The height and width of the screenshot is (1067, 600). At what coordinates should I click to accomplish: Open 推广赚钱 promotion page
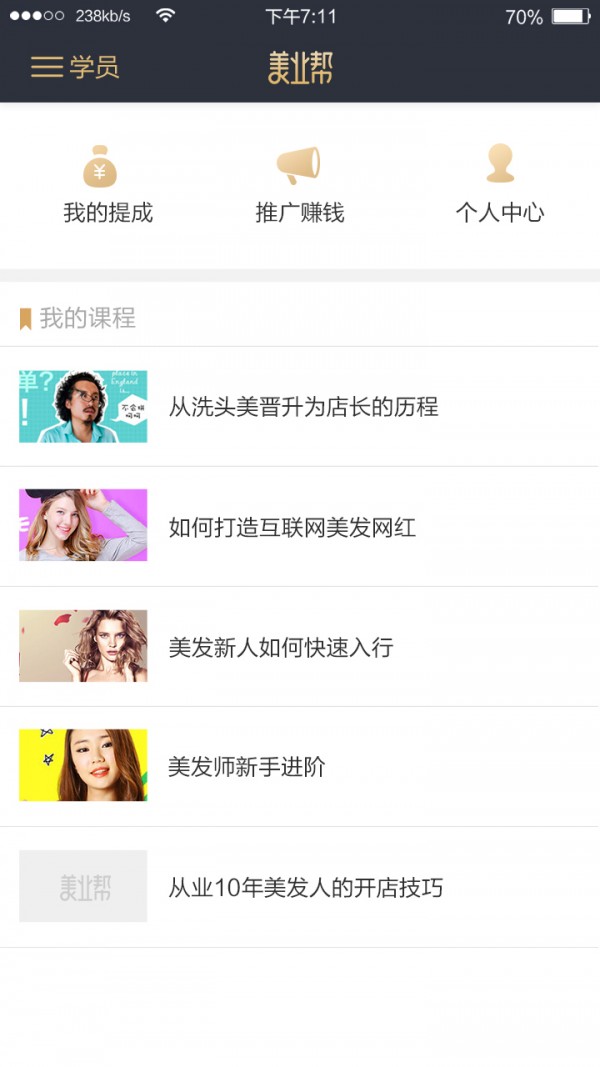pos(299,185)
